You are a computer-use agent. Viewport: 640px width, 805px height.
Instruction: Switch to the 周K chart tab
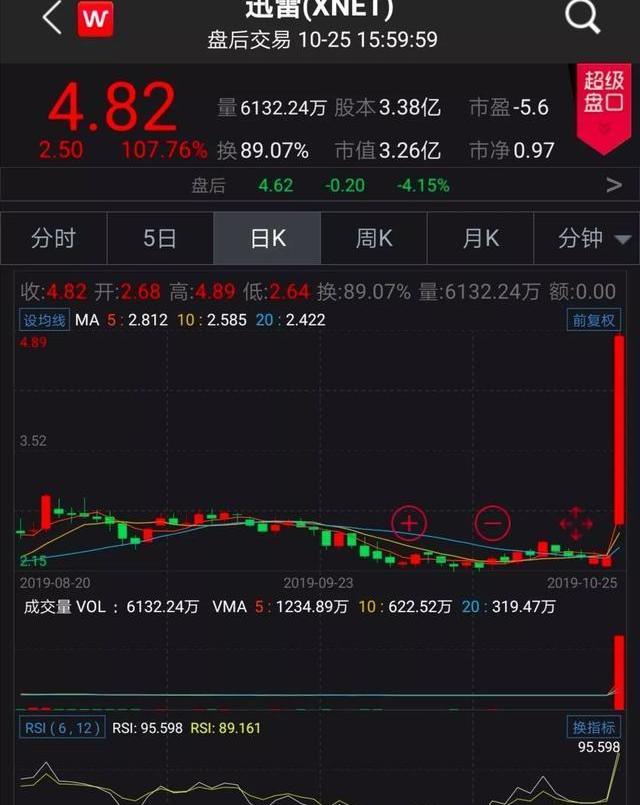pos(374,239)
